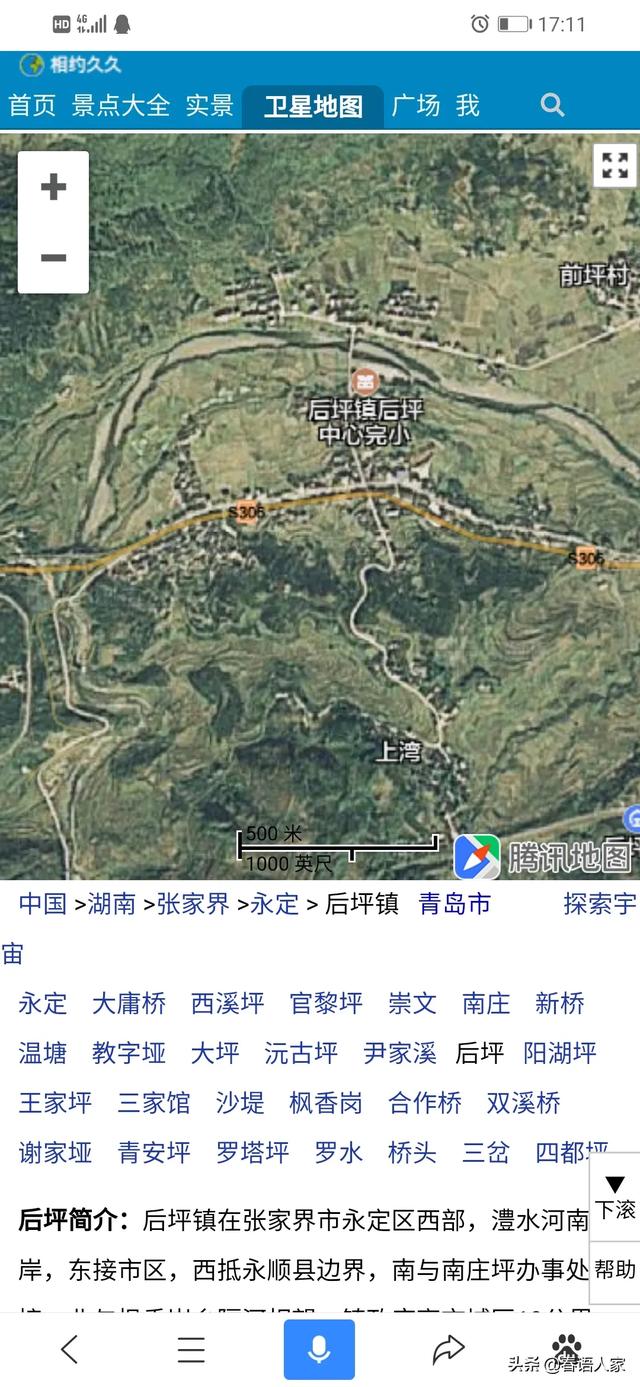Tap the 下滚 scroll-down button
The height and width of the screenshot is (1387, 640).
click(x=615, y=1198)
